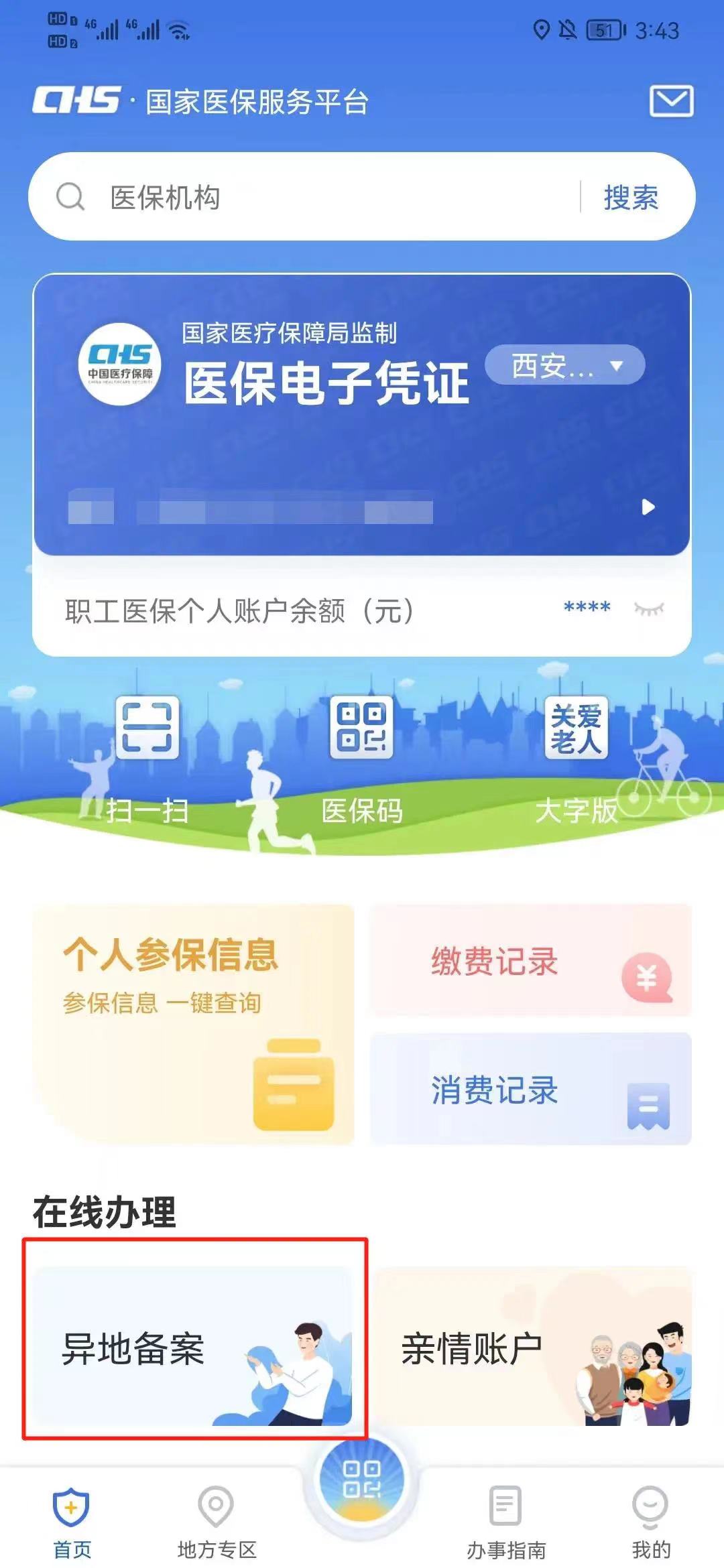The image size is (724, 1568).
Task: Open the messages envelope icon
Action: tap(671, 101)
